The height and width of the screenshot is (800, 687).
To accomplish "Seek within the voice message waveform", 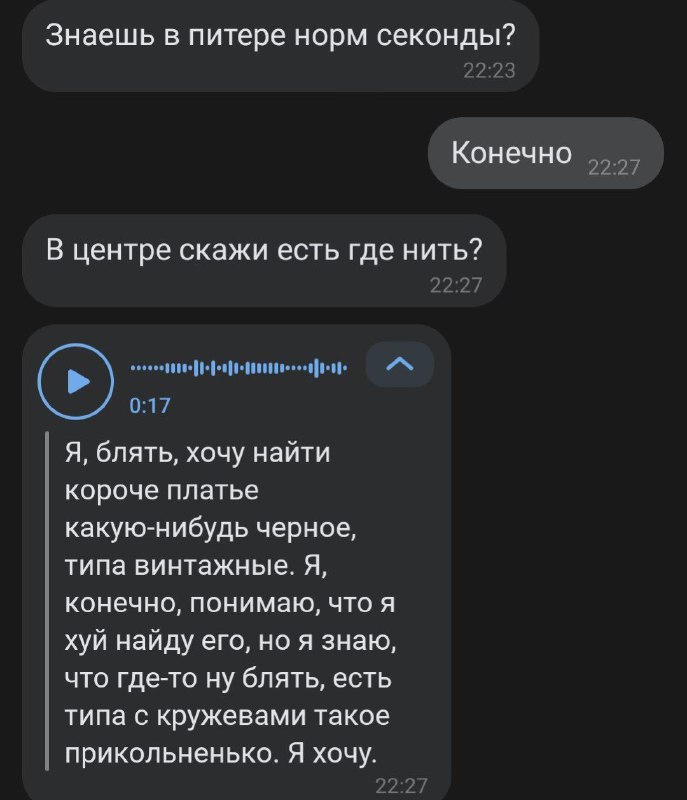I will coord(240,367).
